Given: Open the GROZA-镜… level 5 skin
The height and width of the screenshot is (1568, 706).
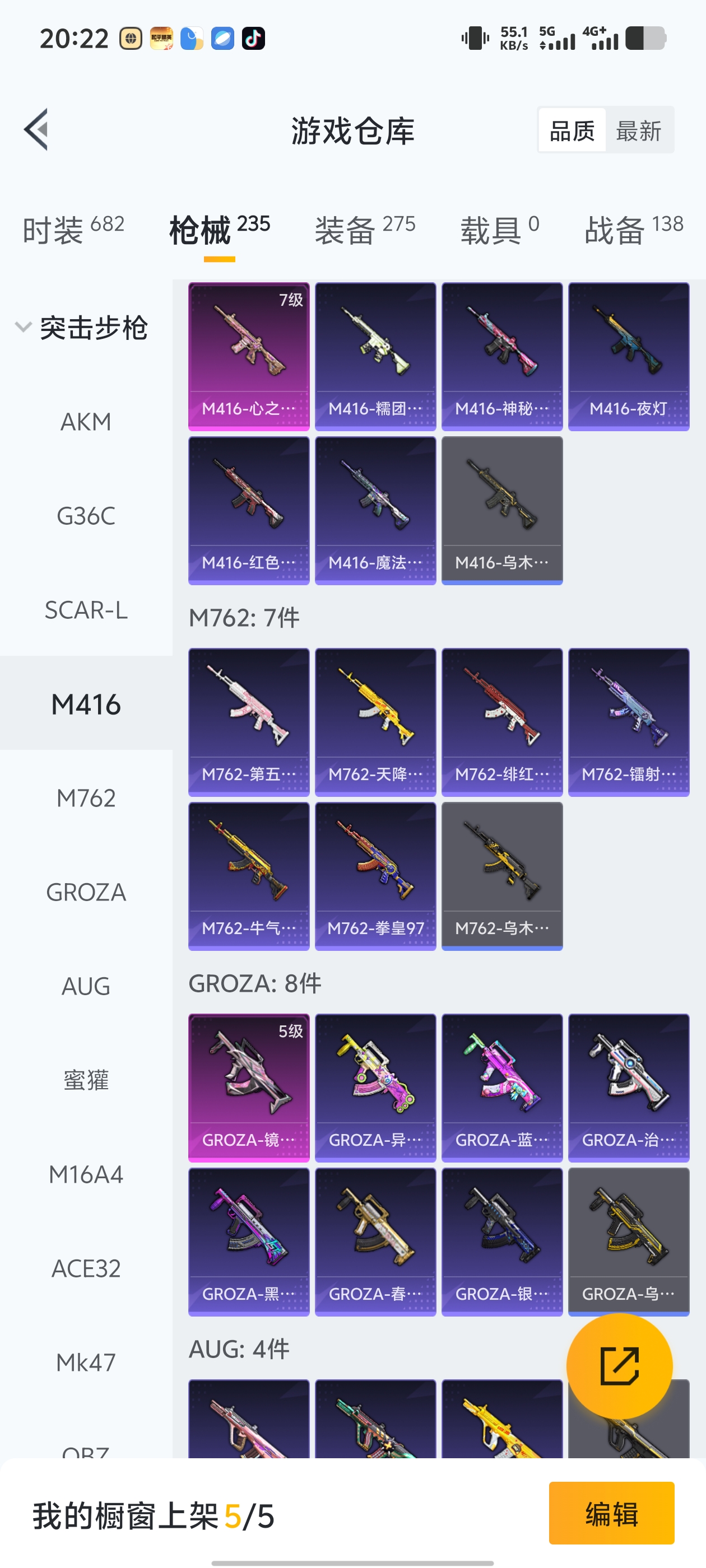Looking at the screenshot, I should pos(249,1087).
